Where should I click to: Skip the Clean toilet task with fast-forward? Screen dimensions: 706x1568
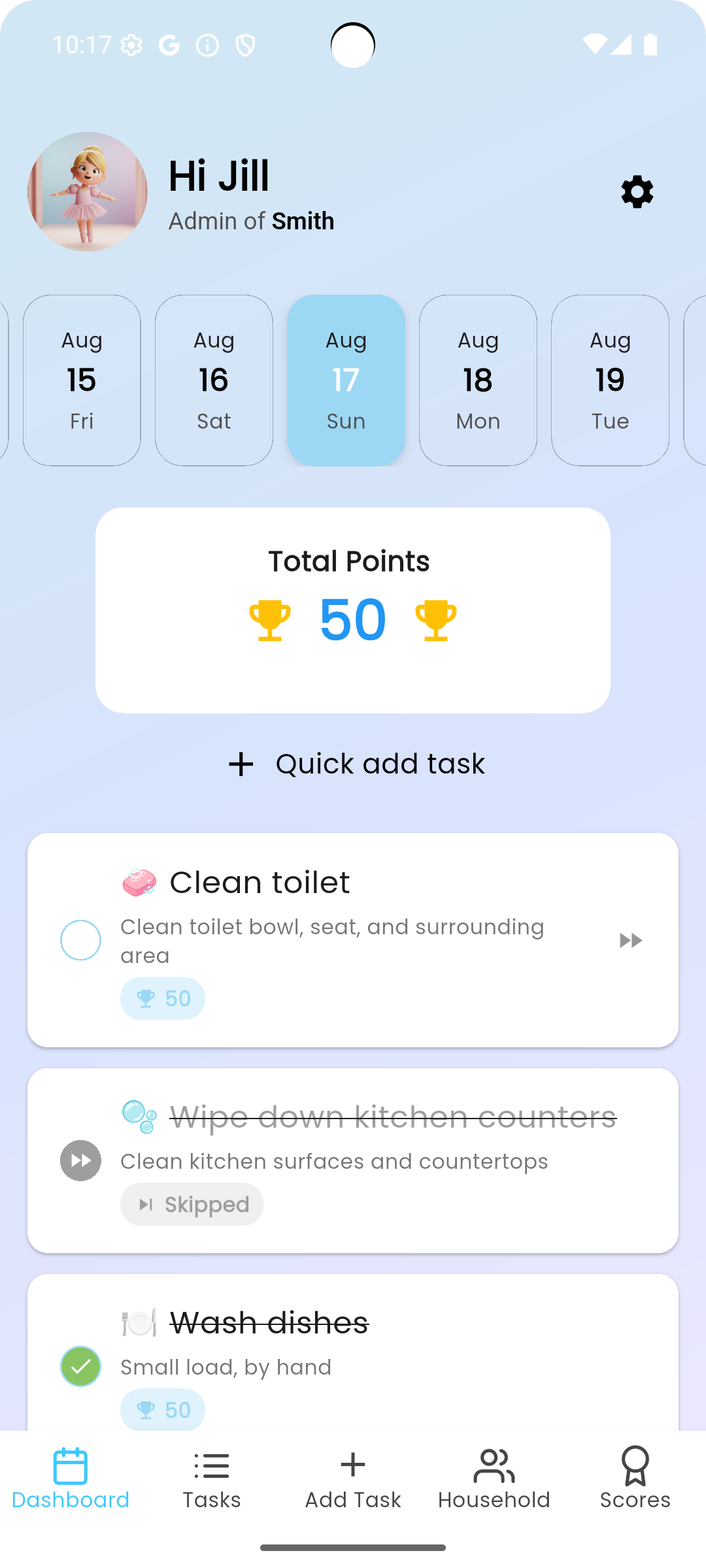pos(631,939)
